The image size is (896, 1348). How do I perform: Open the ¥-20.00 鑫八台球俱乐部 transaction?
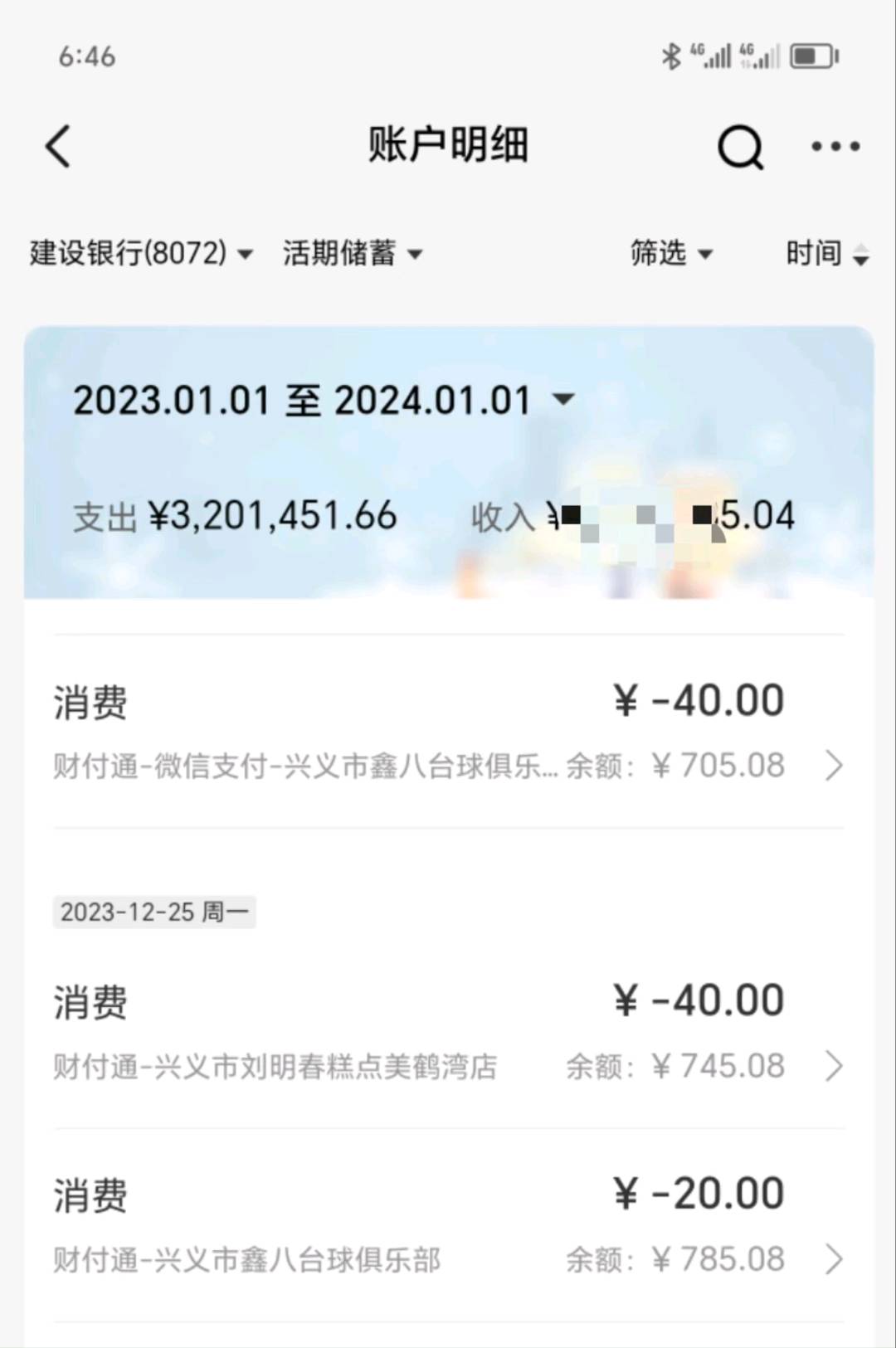pos(448,1225)
